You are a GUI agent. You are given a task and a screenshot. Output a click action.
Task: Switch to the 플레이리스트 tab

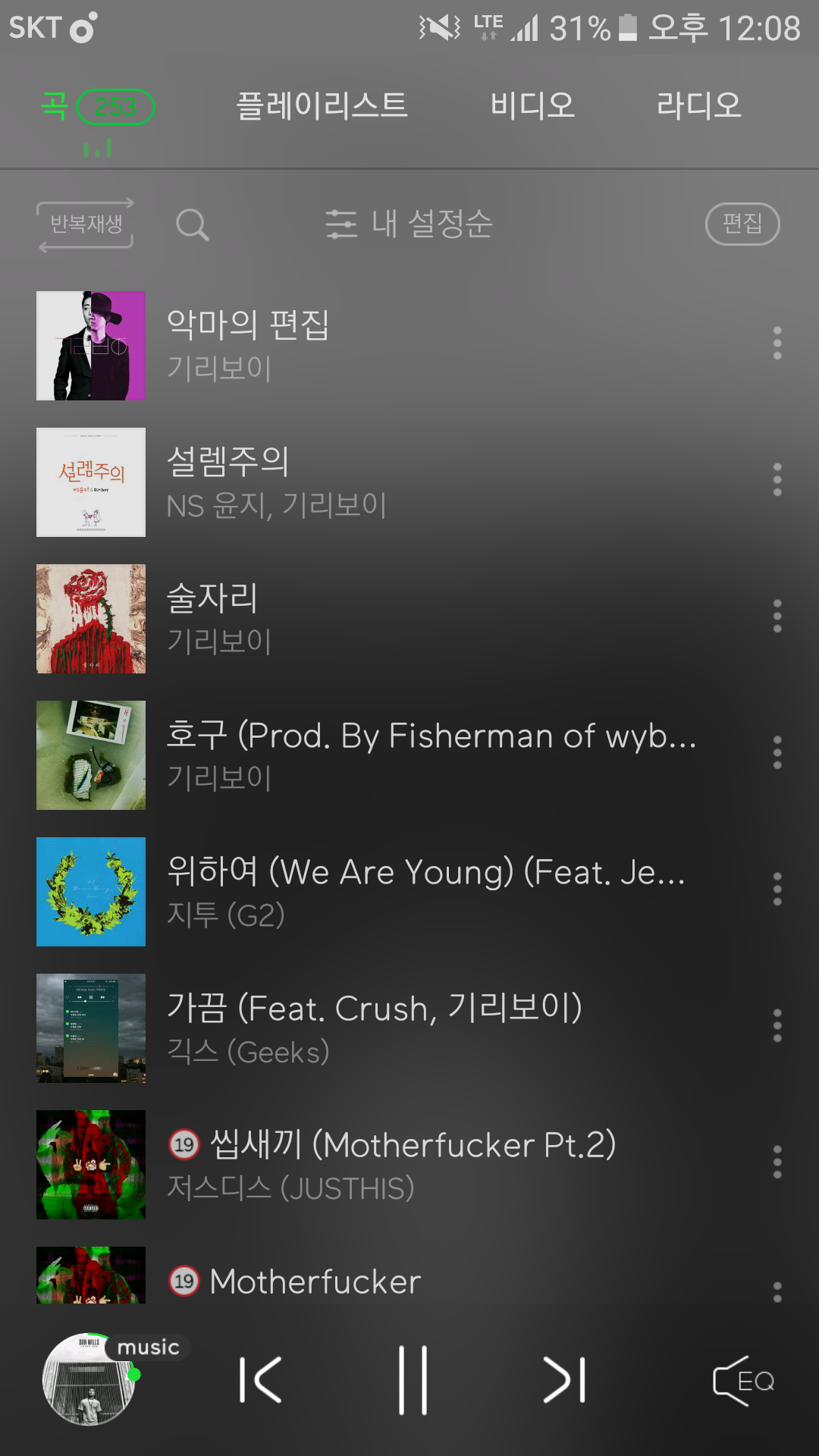pyautogui.click(x=322, y=106)
